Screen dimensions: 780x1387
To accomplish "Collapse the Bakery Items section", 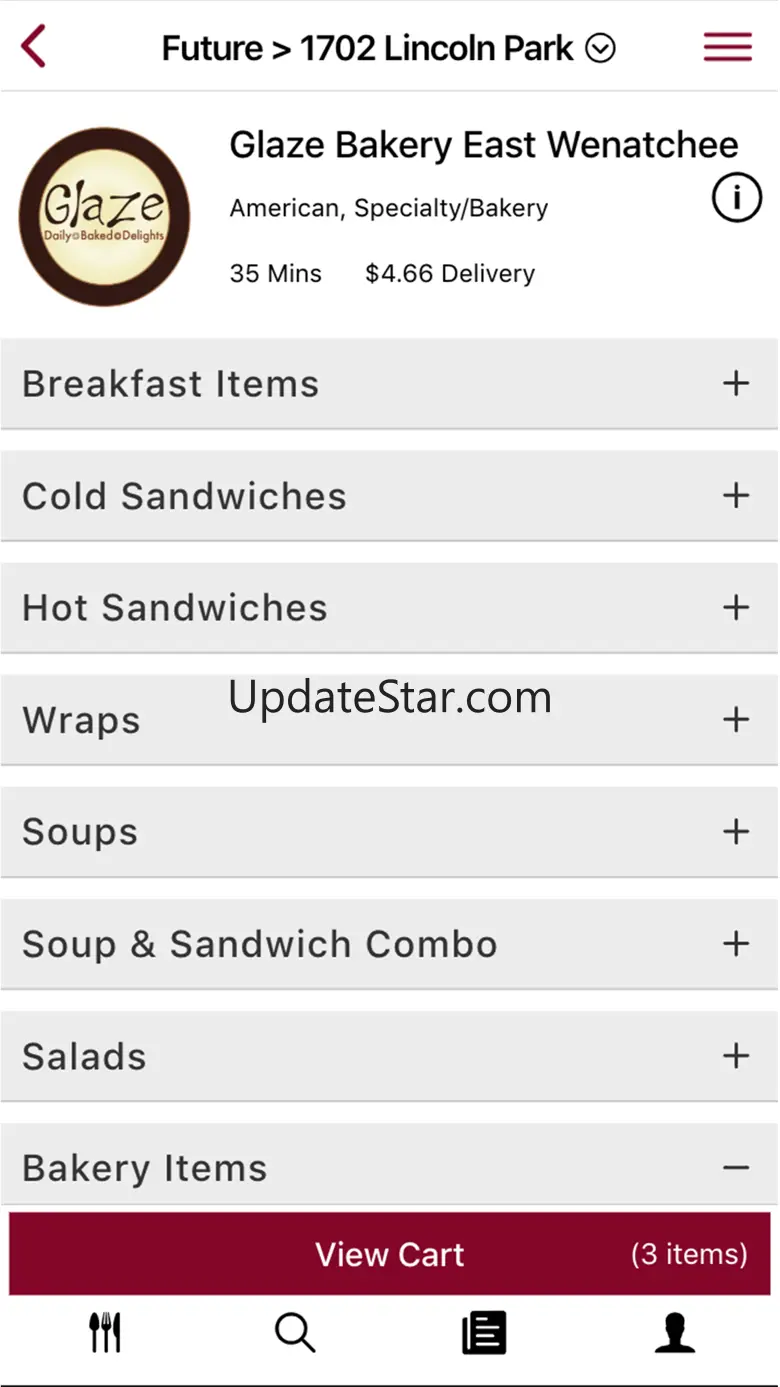I will coord(736,1167).
